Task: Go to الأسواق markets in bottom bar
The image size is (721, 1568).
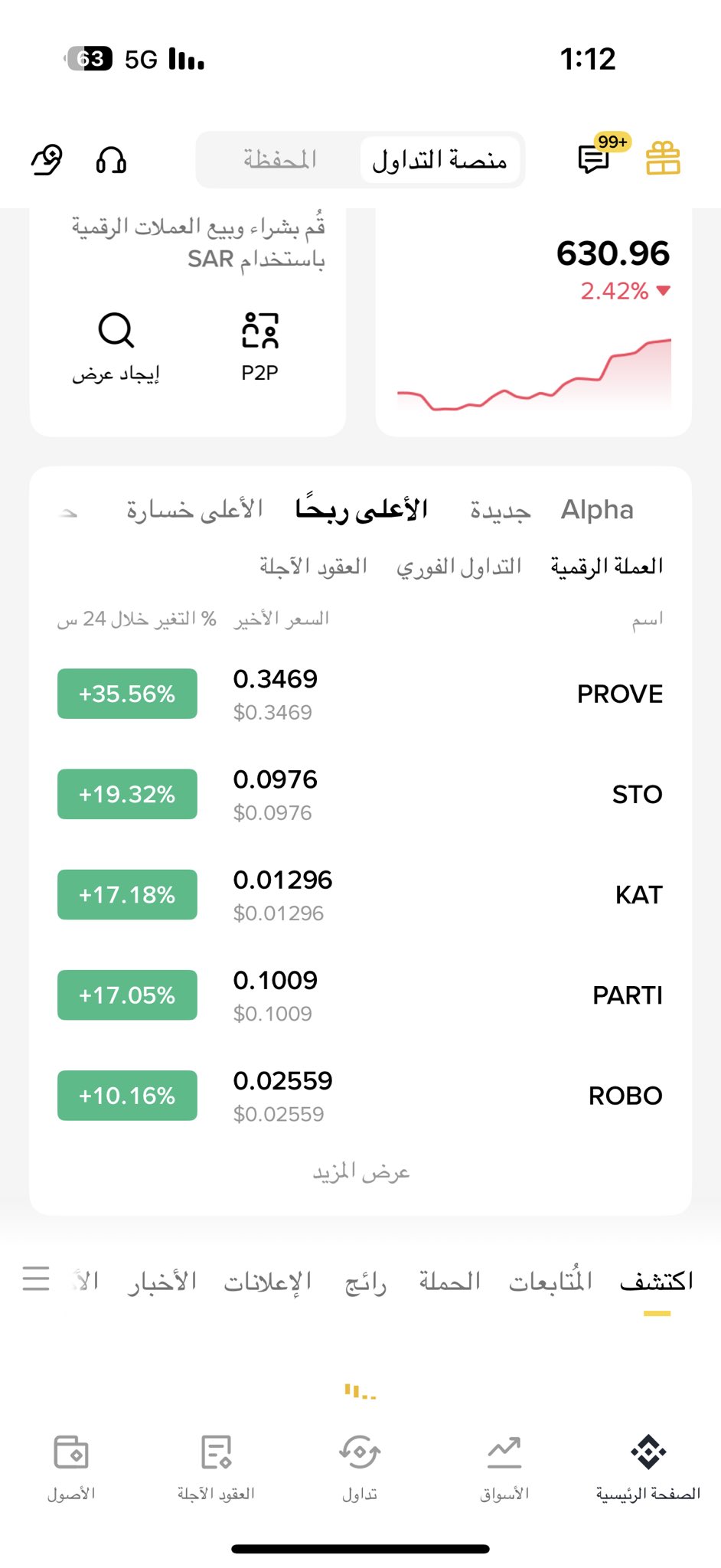Action: click(504, 1465)
